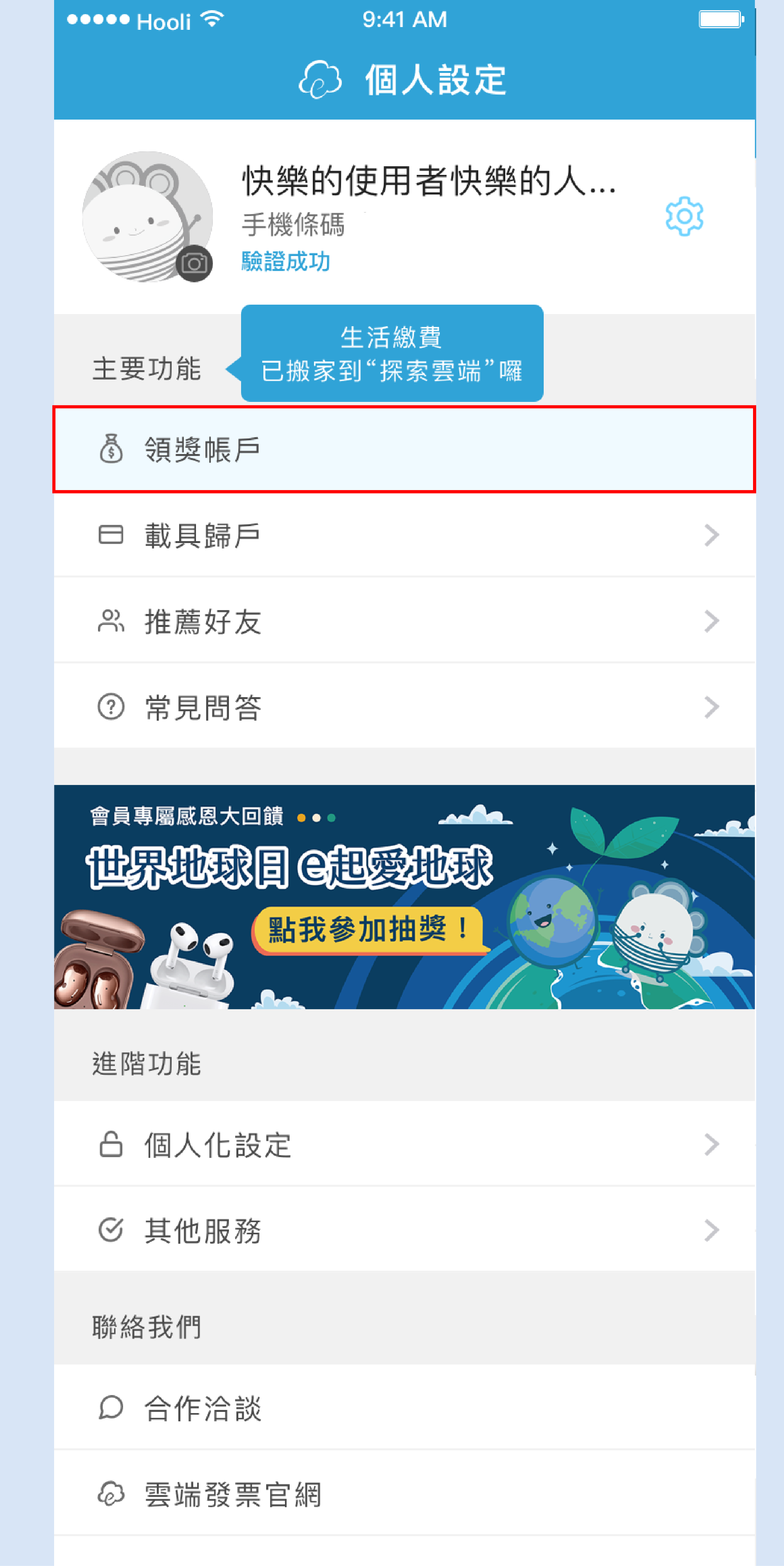View 常見問答 FAQ
The image size is (784, 1566).
point(404,707)
